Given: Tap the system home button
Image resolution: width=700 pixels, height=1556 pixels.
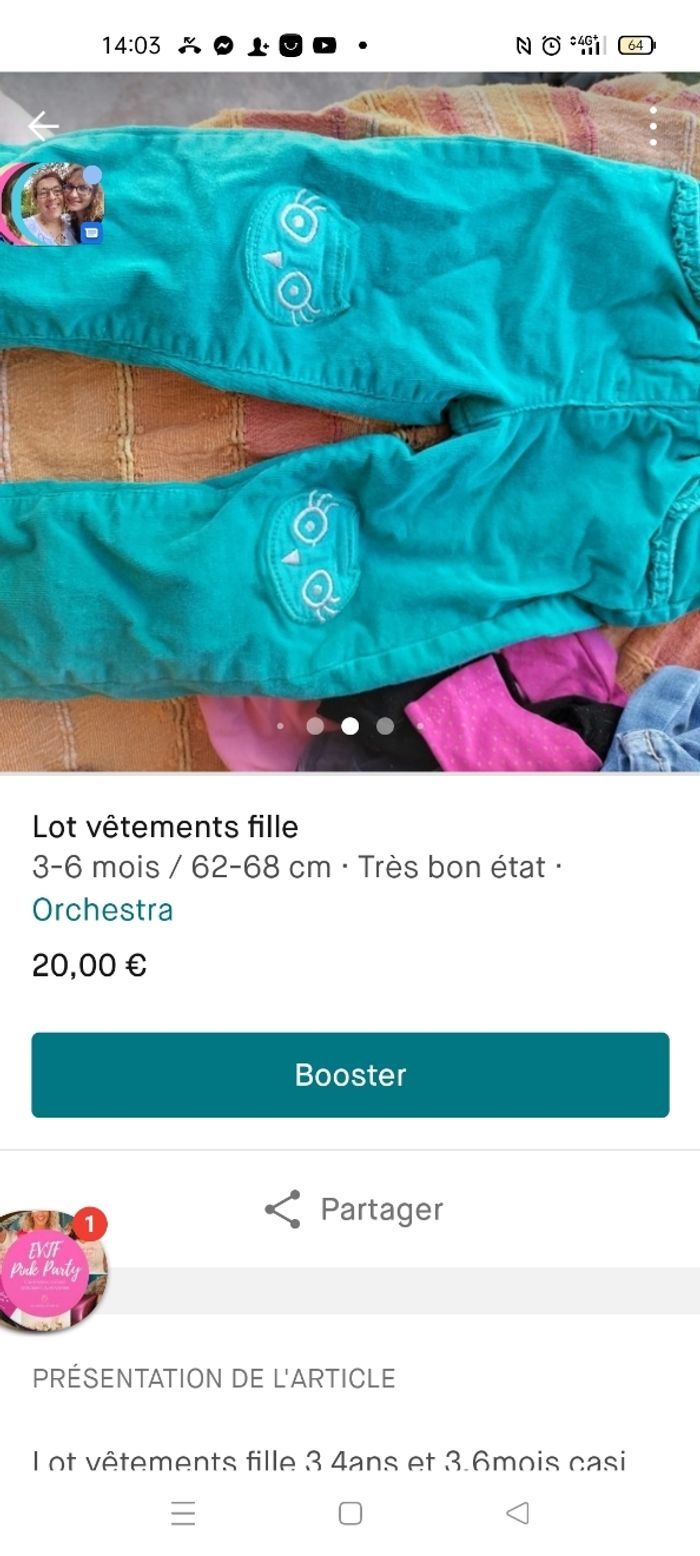Looking at the screenshot, I should coord(350,1513).
